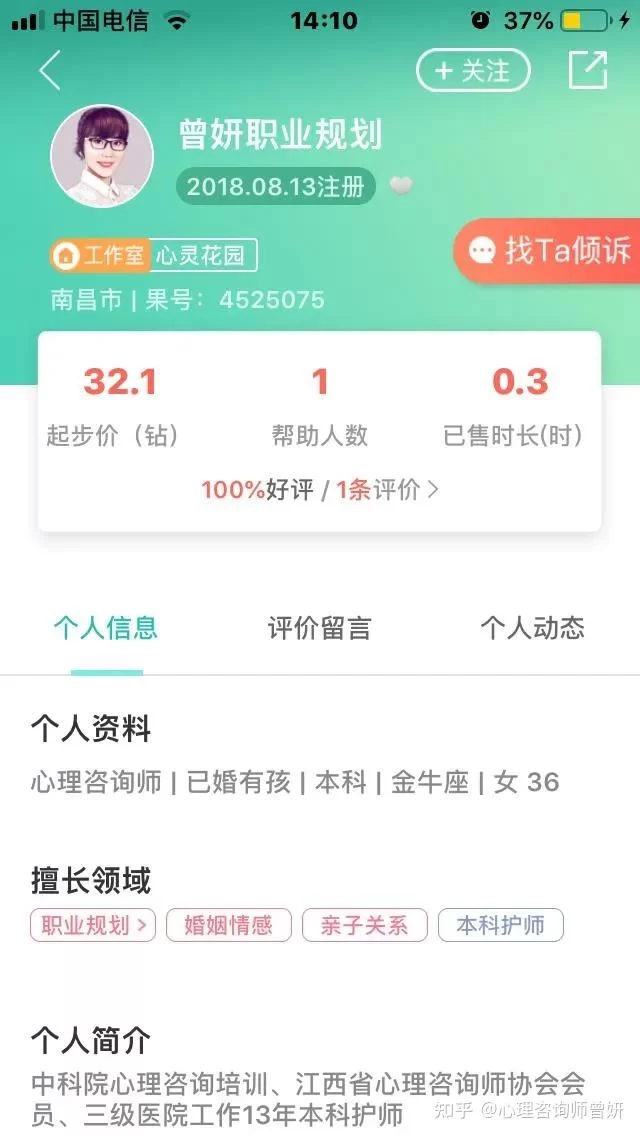Select the 本科护师 chip
The width and height of the screenshot is (640, 1136).
point(500,925)
